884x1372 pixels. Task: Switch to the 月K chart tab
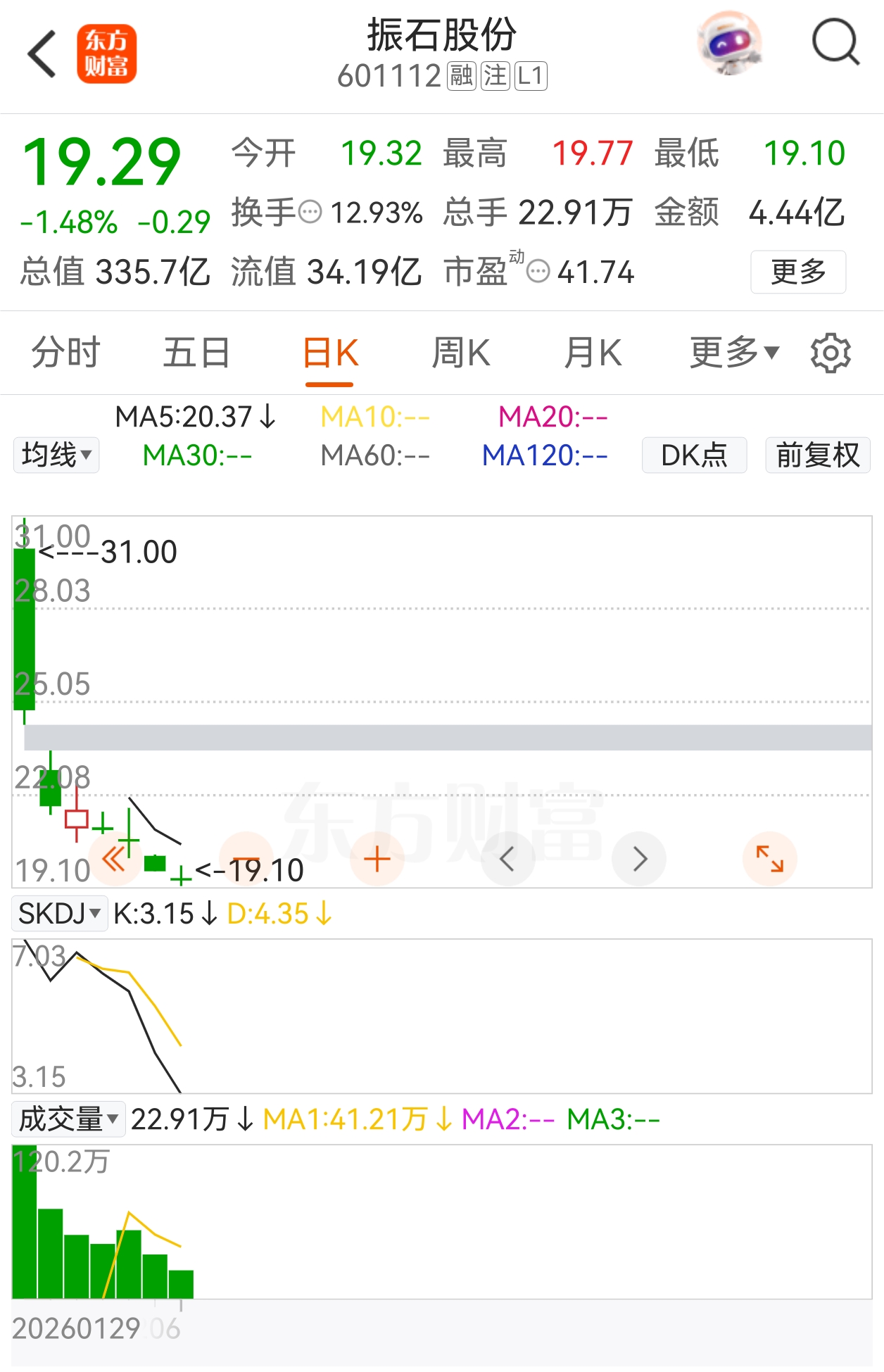click(x=593, y=353)
